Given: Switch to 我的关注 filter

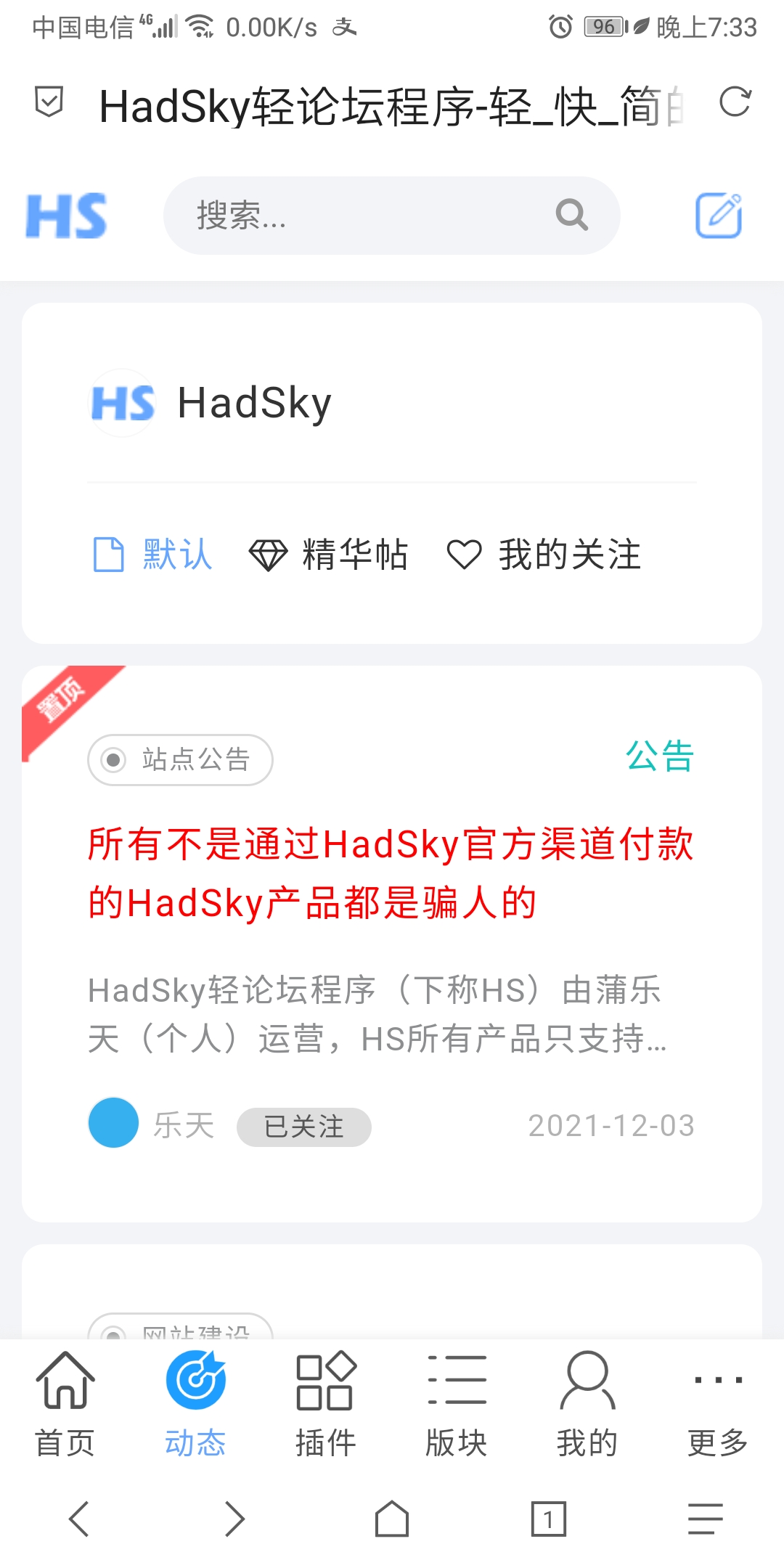Looking at the screenshot, I should [544, 555].
